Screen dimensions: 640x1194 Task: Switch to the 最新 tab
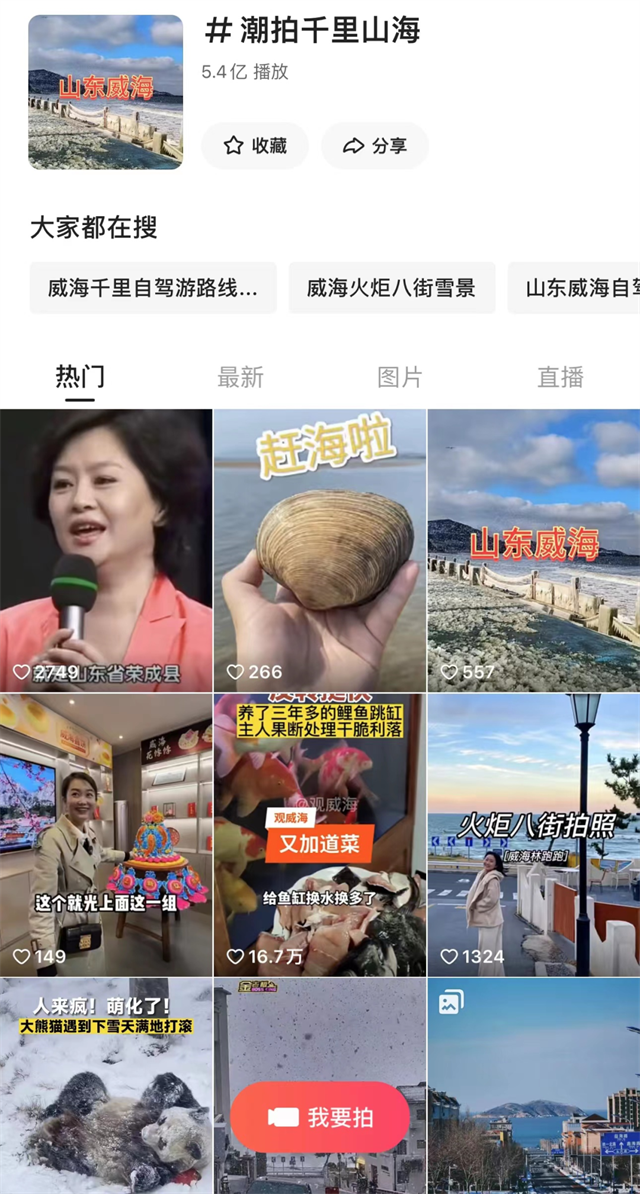coord(240,377)
